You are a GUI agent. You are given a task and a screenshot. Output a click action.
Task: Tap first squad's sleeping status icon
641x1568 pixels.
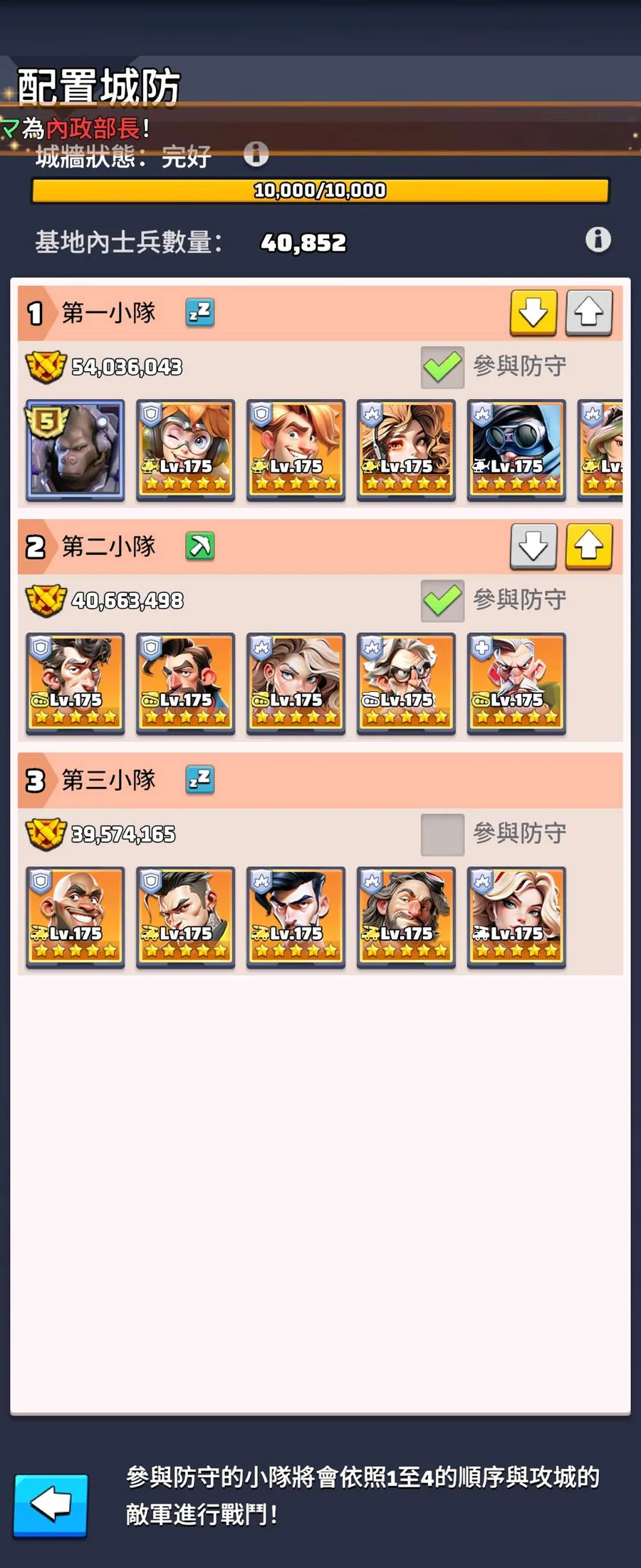pos(200,312)
